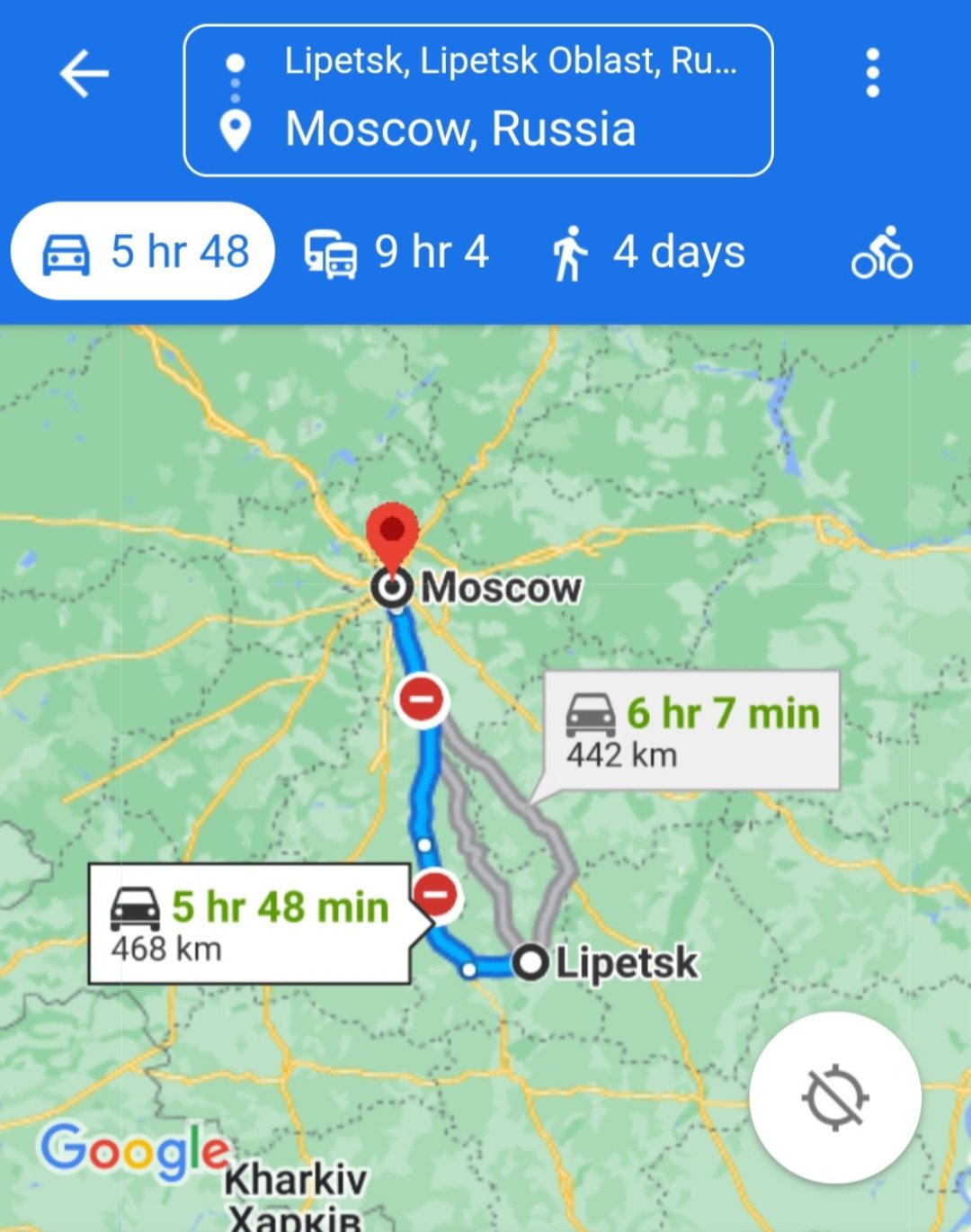Viewport: 971px width, 1232px height.
Task: Select the driving mode 5 hr 48 tab
Action: tap(143, 252)
